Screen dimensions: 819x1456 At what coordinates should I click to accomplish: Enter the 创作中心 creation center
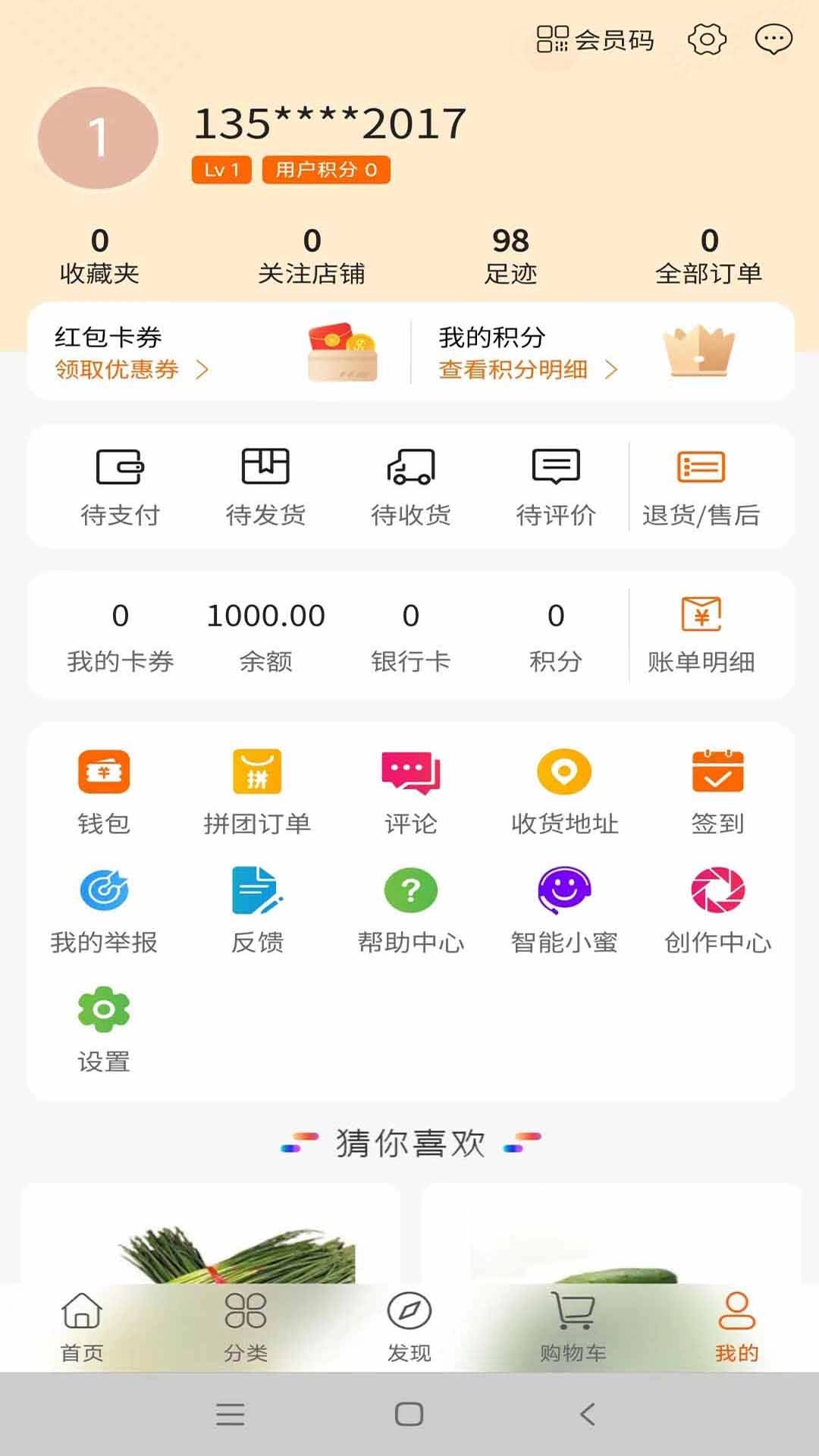[x=717, y=906]
